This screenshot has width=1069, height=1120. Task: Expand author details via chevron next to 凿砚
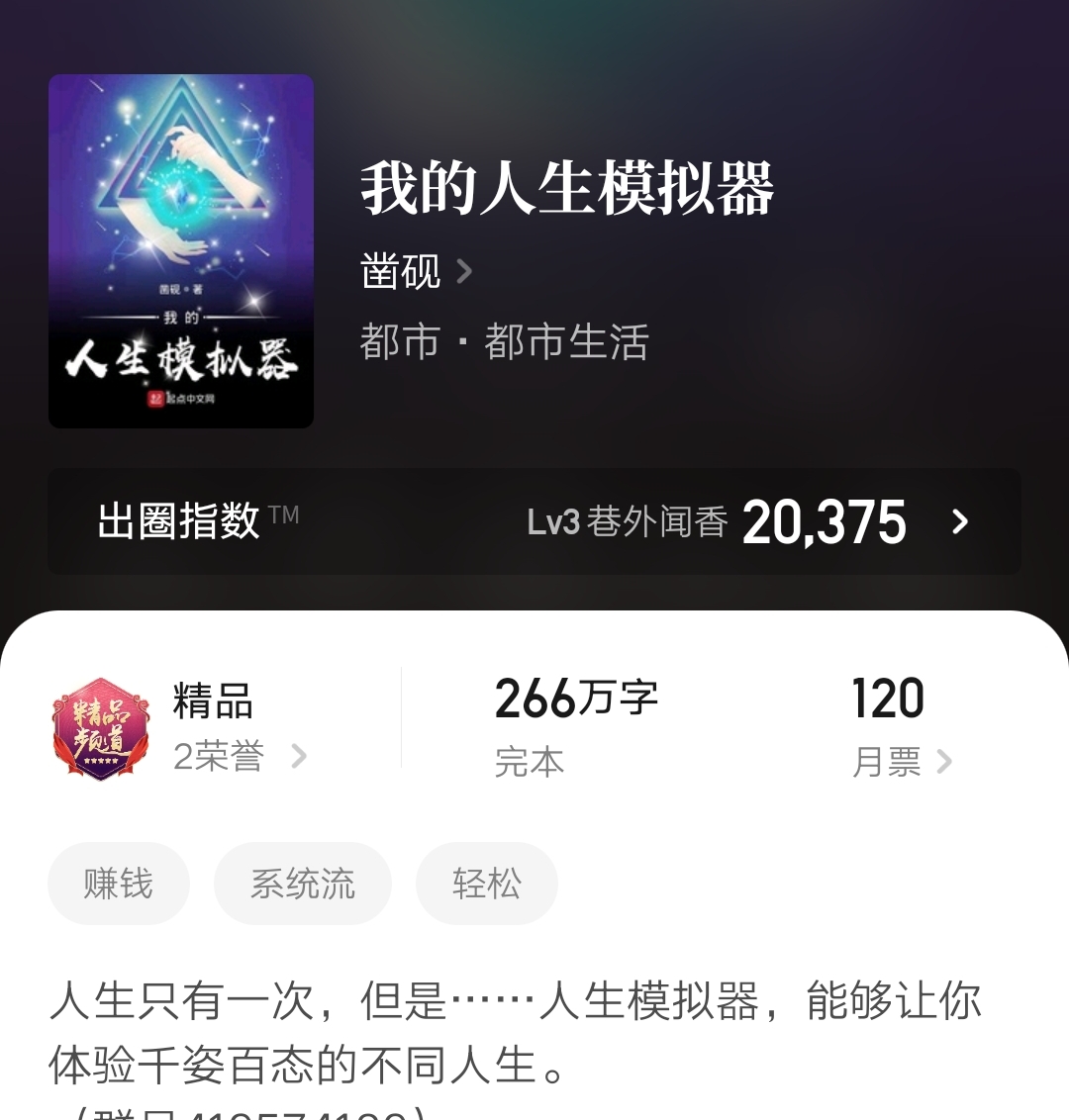pos(461,270)
